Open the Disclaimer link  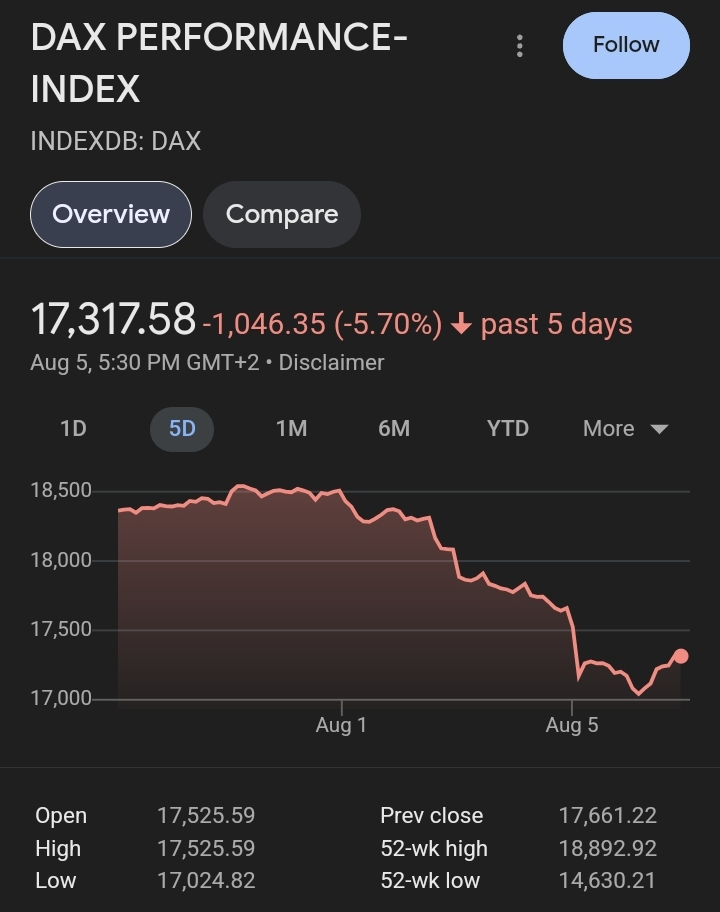(x=331, y=362)
